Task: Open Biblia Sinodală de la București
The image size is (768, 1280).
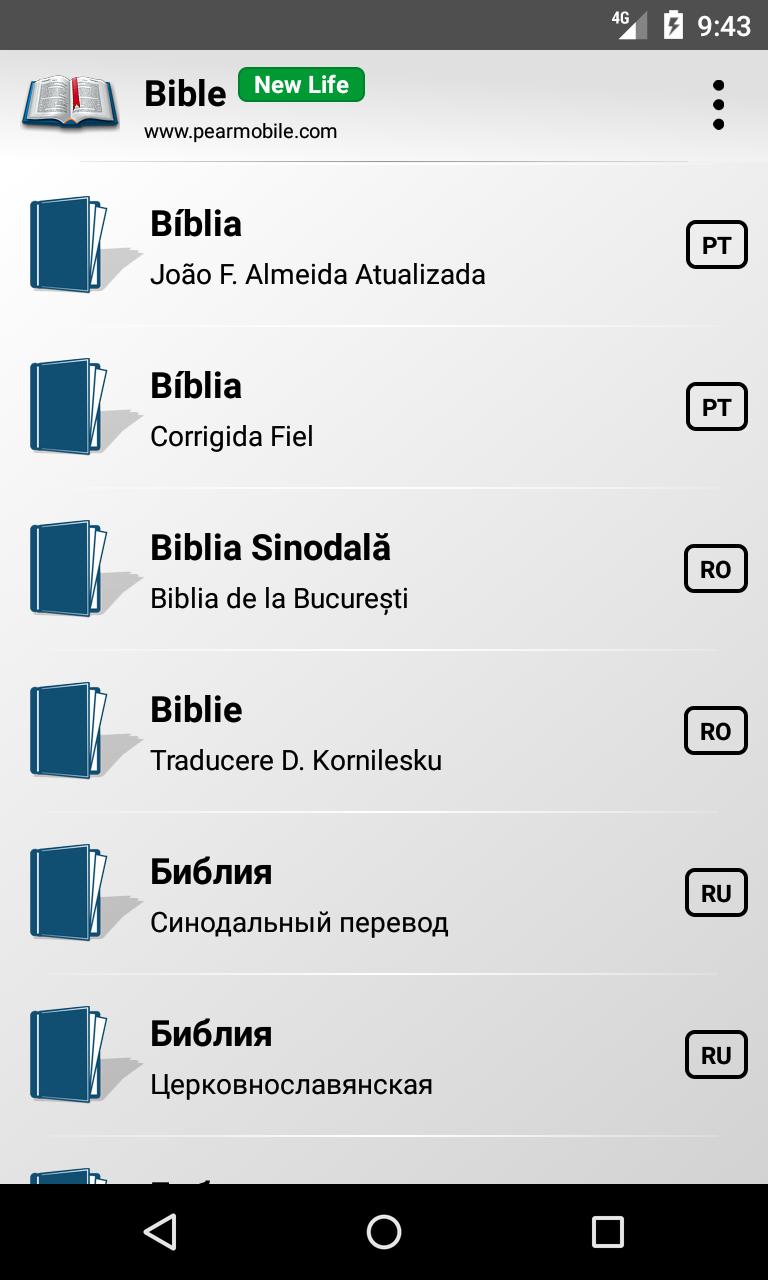Action: point(384,569)
